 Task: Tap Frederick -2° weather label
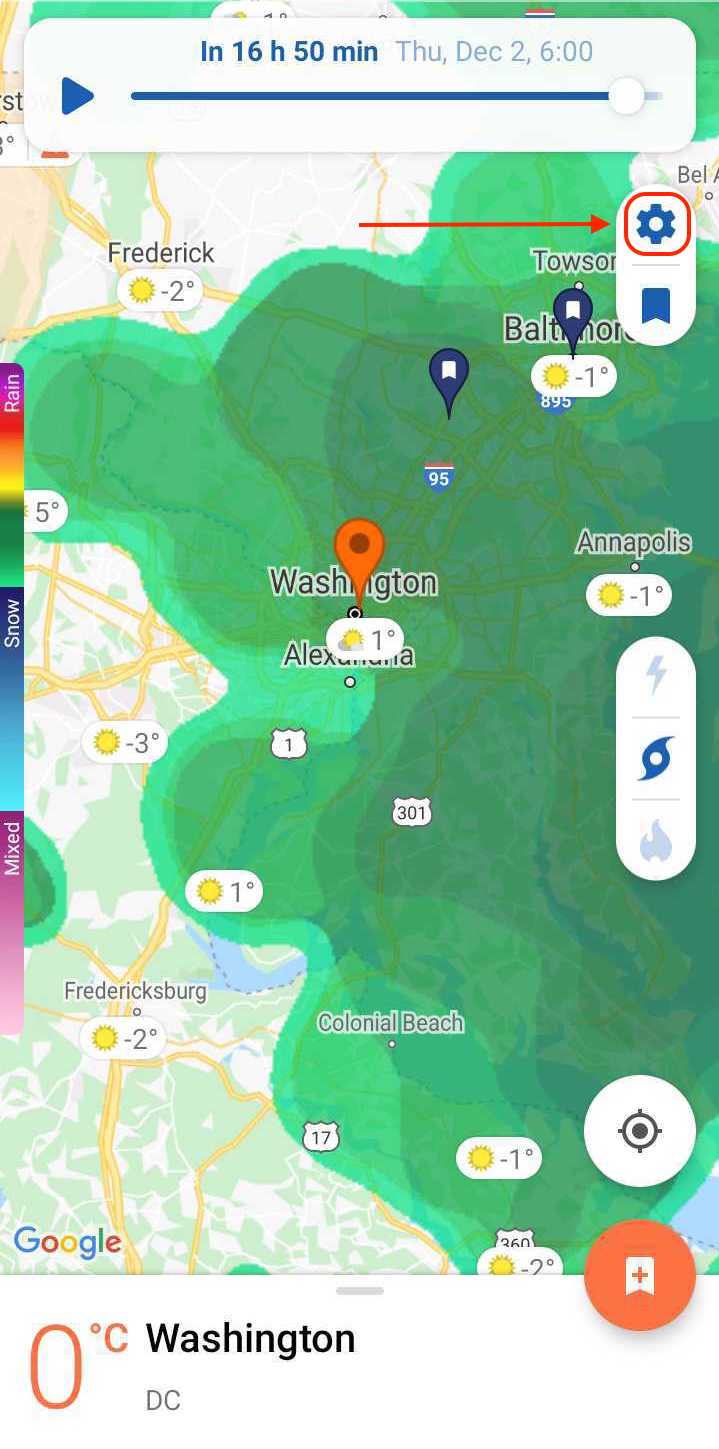point(160,291)
